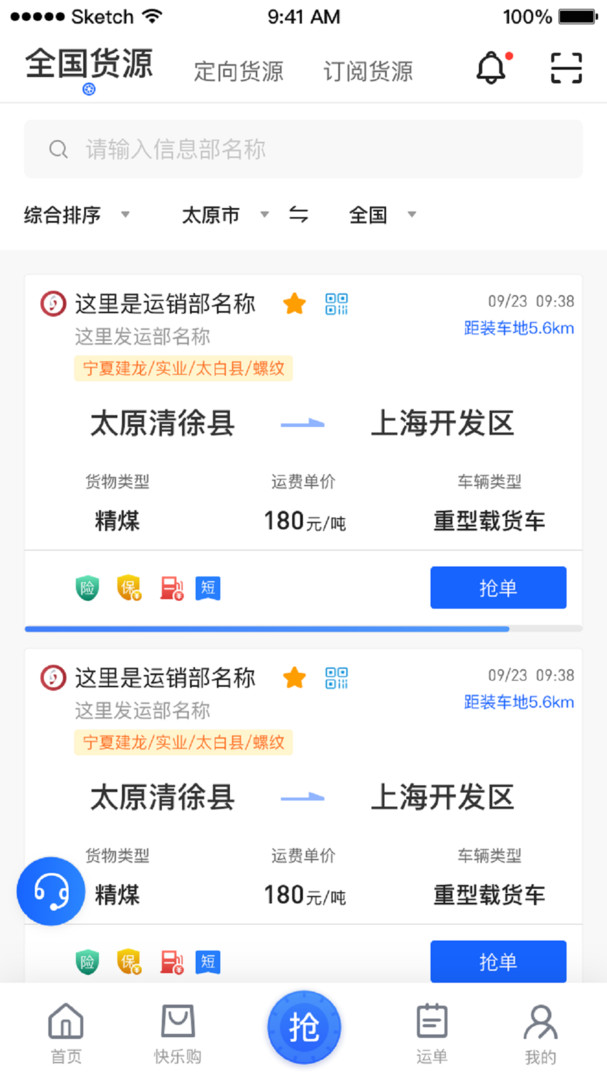Open the 运单 tab
607x1080 pixels.
pyautogui.click(x=432, y=1033)
